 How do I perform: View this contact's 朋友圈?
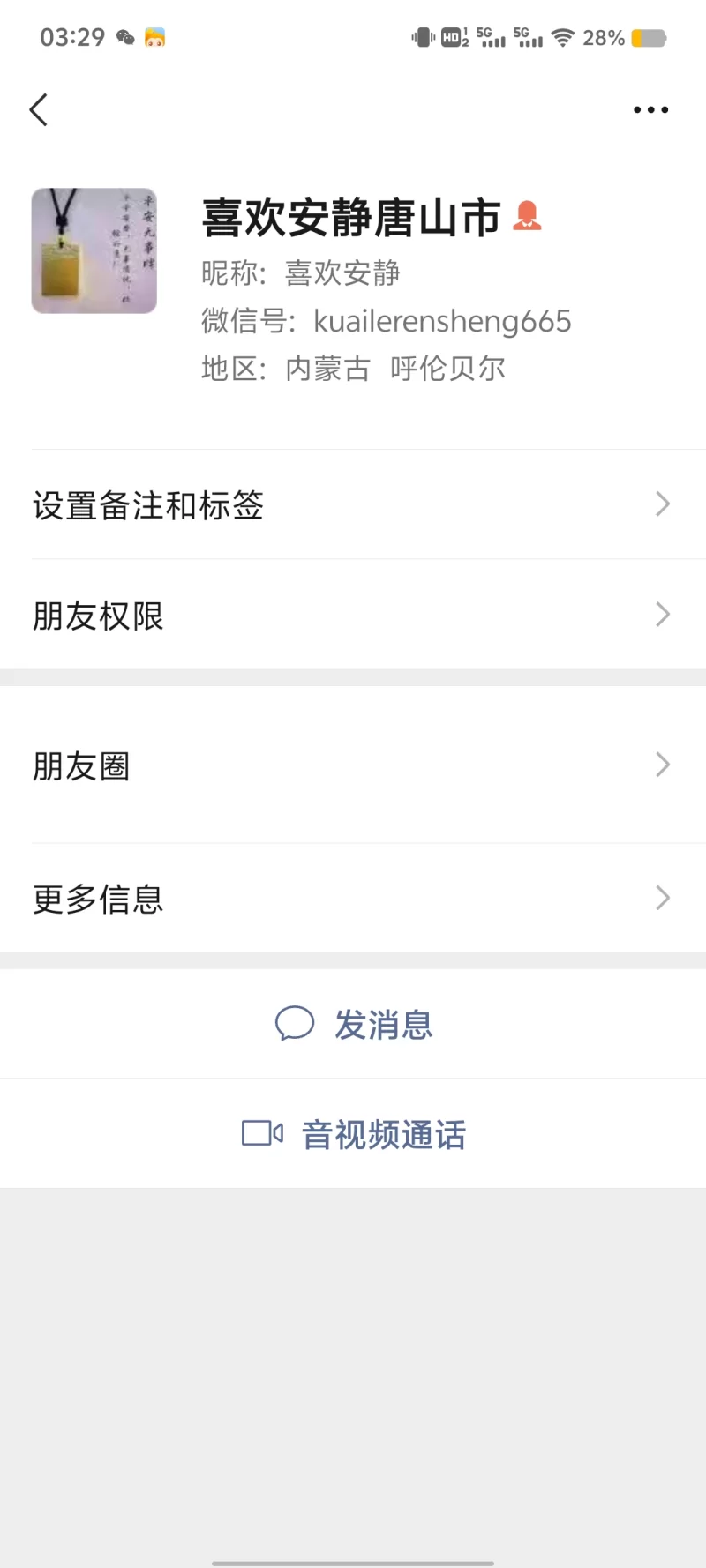coord(353,765)
